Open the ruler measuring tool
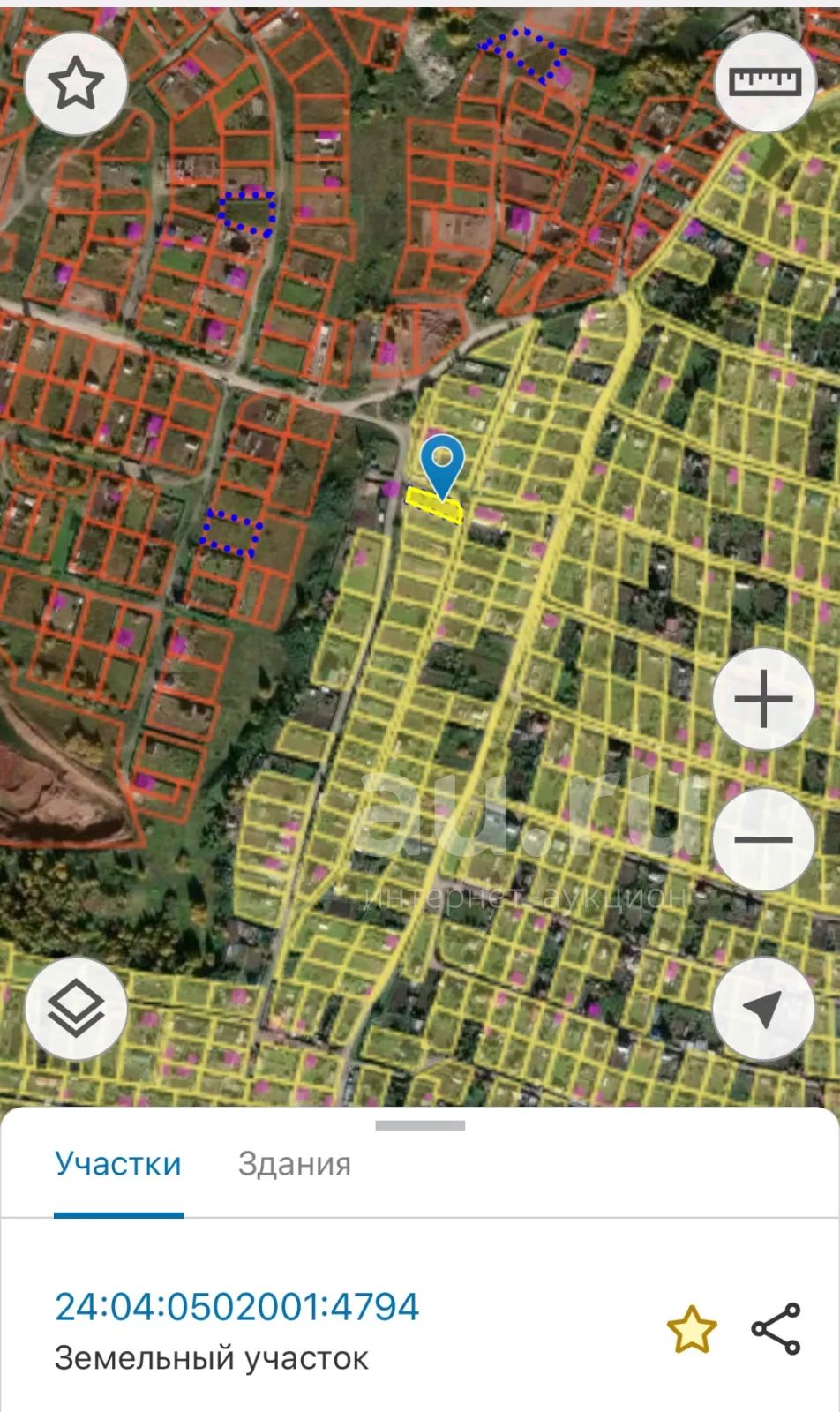Viewport: 840px width, 1412px height. coord(764,82)
